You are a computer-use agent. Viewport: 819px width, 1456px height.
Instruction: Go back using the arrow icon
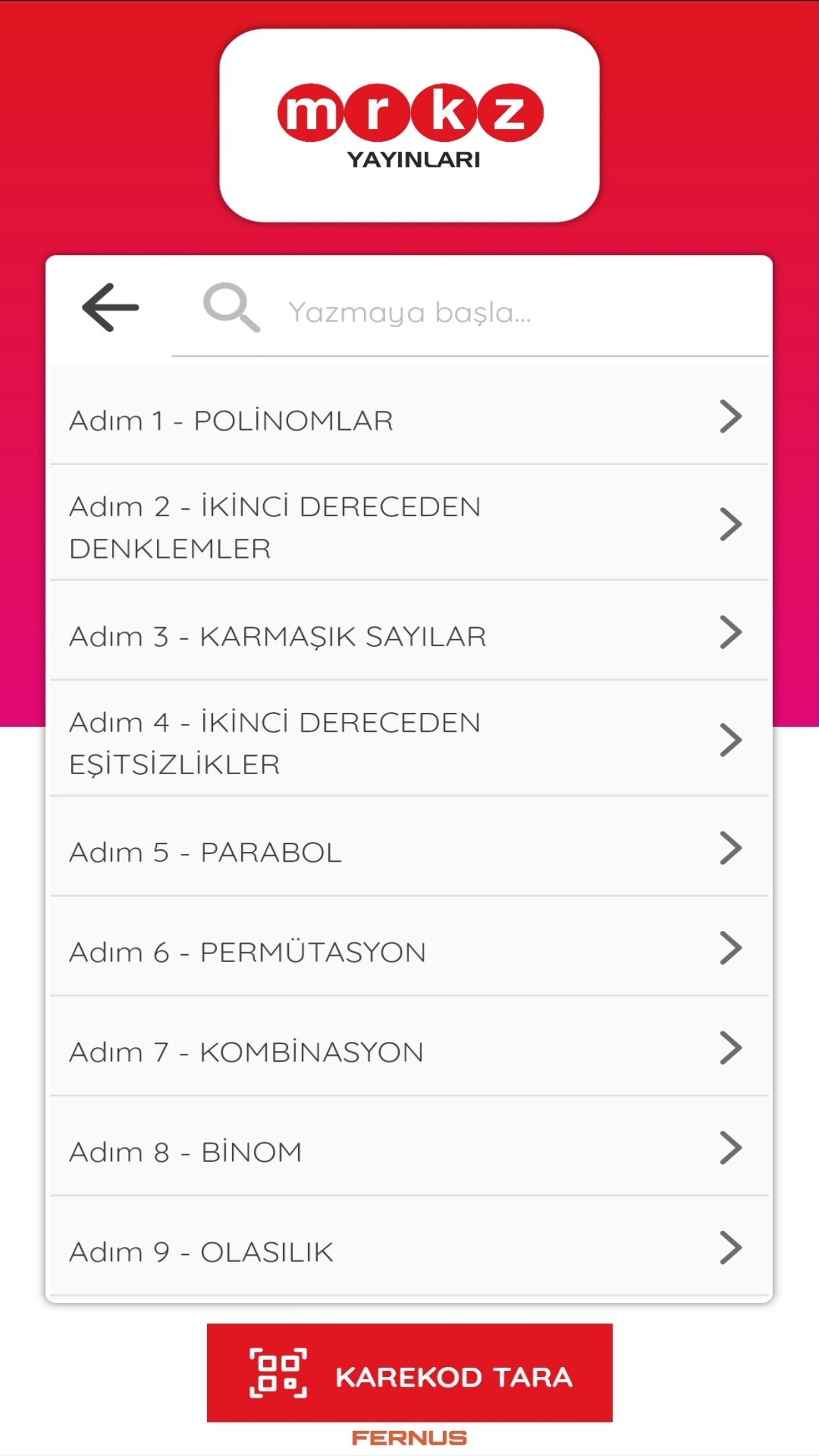tap(110, 307)
